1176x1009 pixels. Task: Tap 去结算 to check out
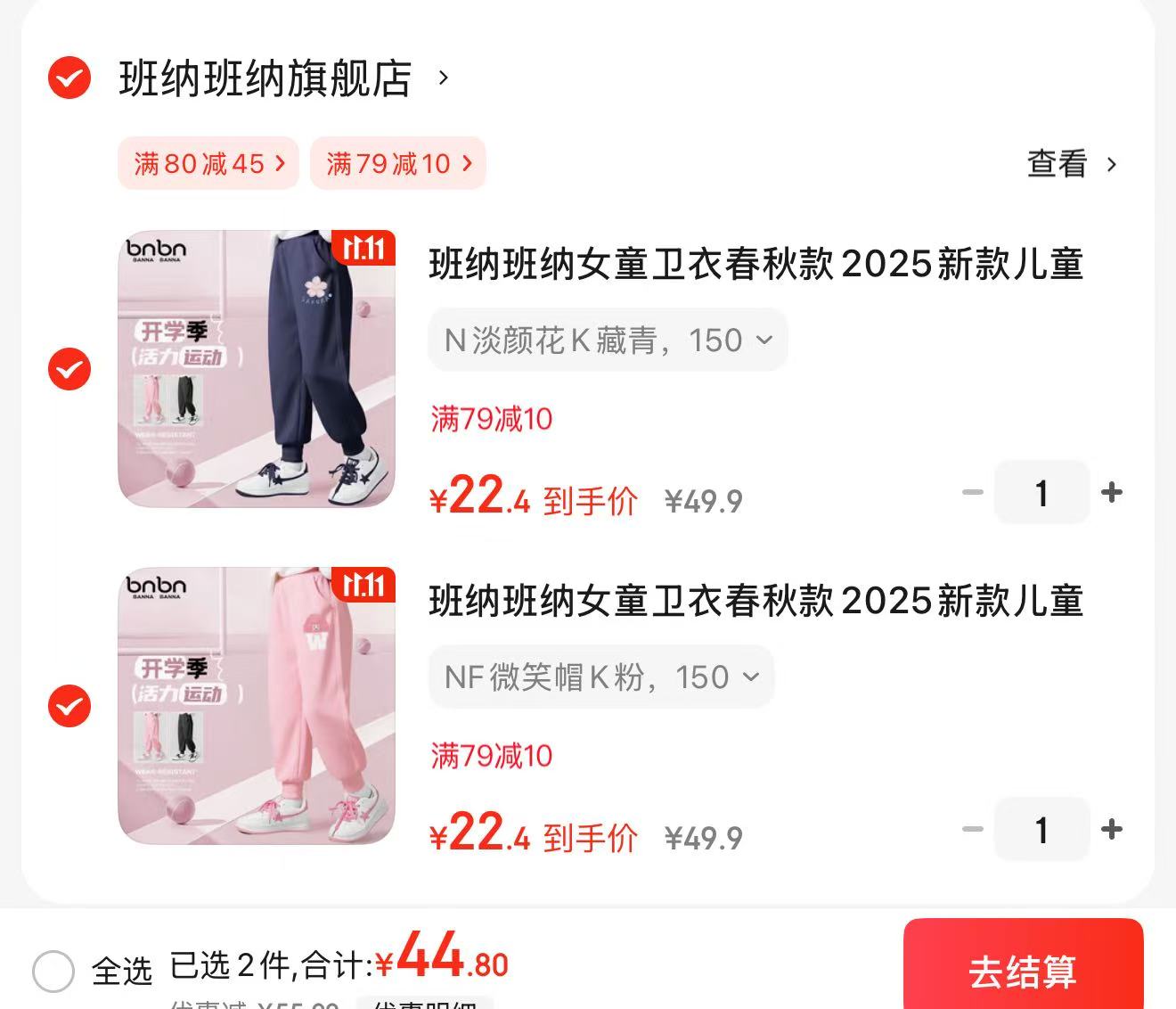tap(1023, 970)
